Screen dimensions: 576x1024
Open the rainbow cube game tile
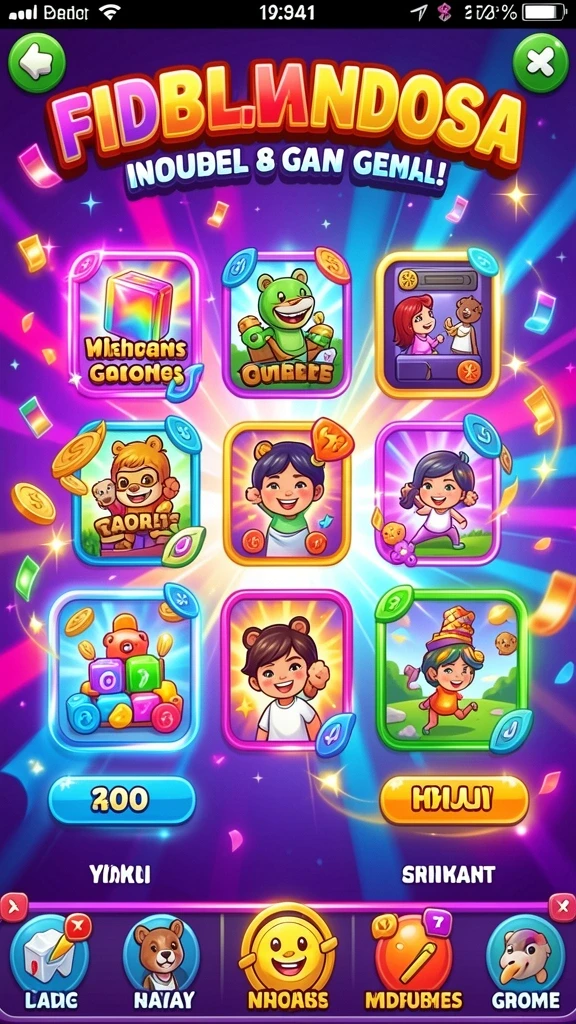[136, 325]
